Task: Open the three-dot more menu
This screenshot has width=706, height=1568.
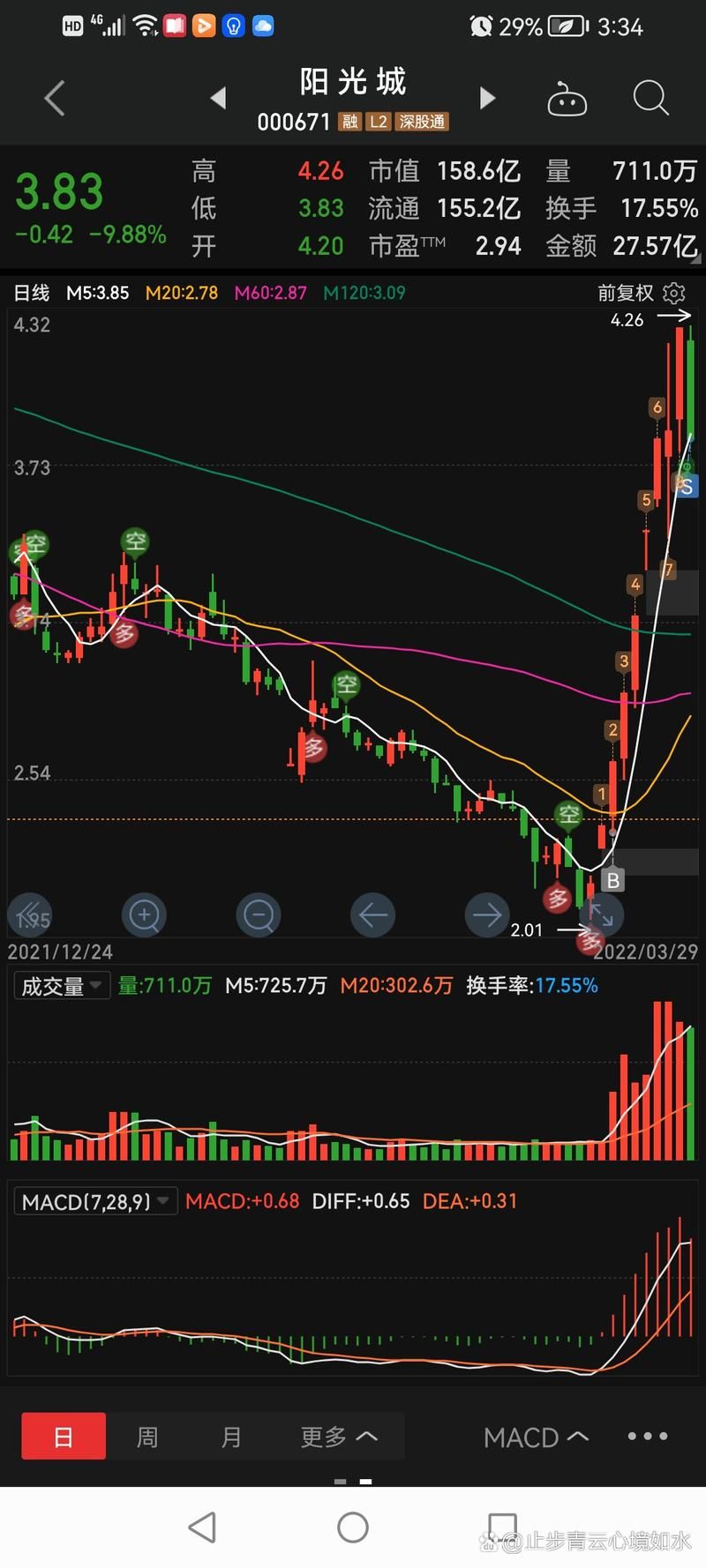Action: pyautogui.click(x=648, y=1437)
